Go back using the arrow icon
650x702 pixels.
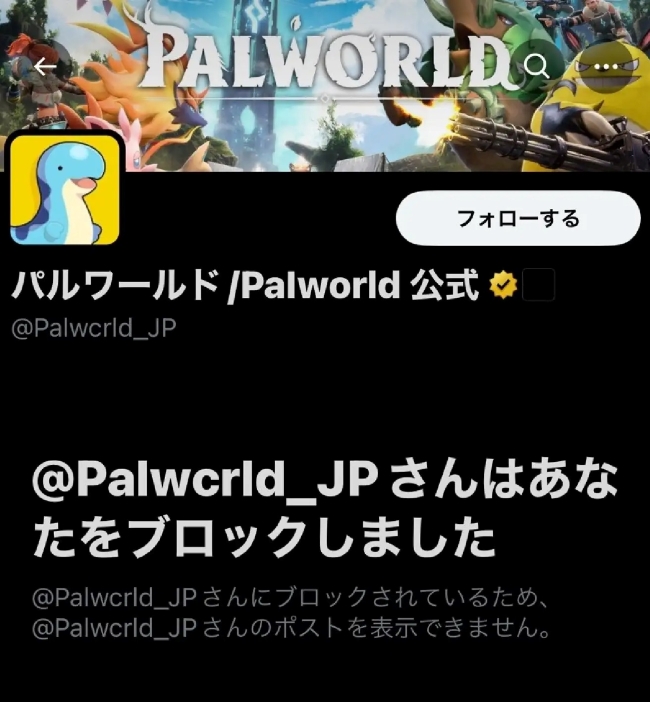coord(45,66)
